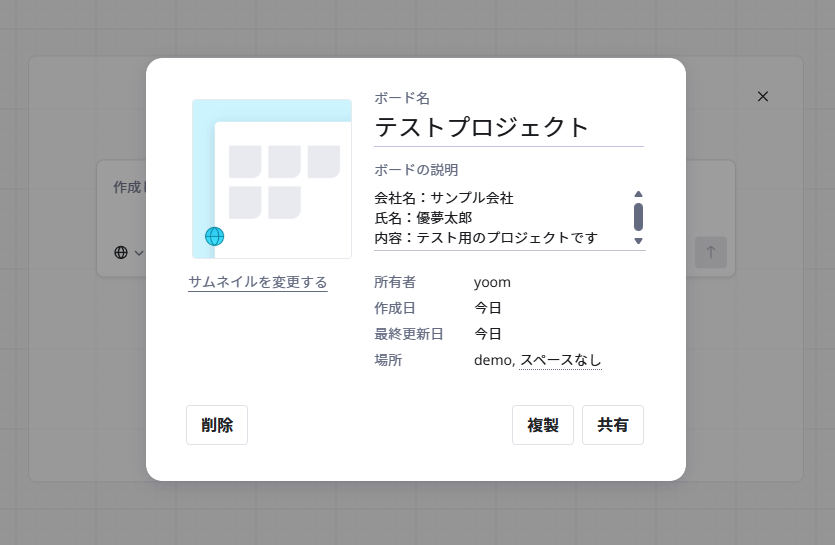Tap the description scrollbar up arrow
The width and height of the screenshot is (835, 545).
point(638,194)
